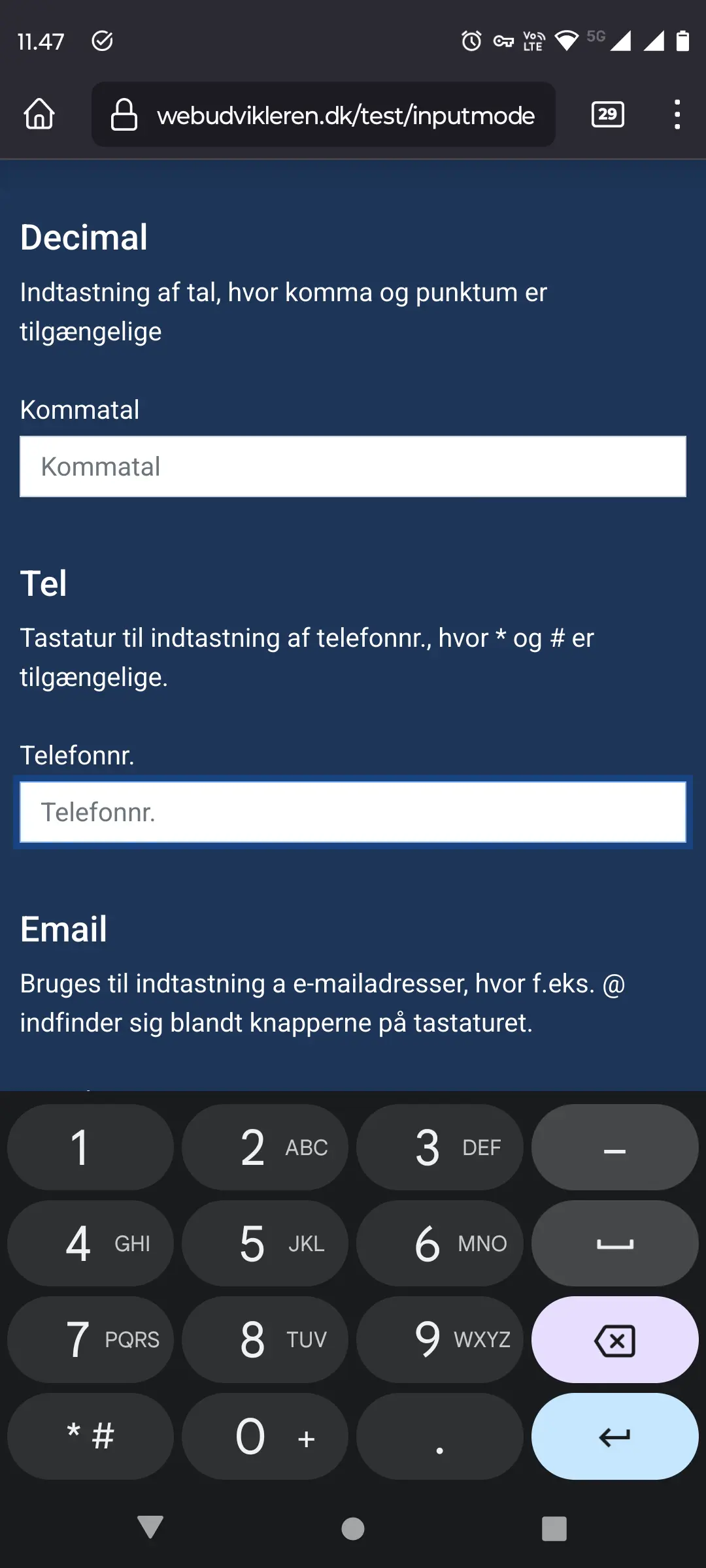Tap the webudvikleren.dk address bar
Screen dimensions: 706x1568
[345, 116]
